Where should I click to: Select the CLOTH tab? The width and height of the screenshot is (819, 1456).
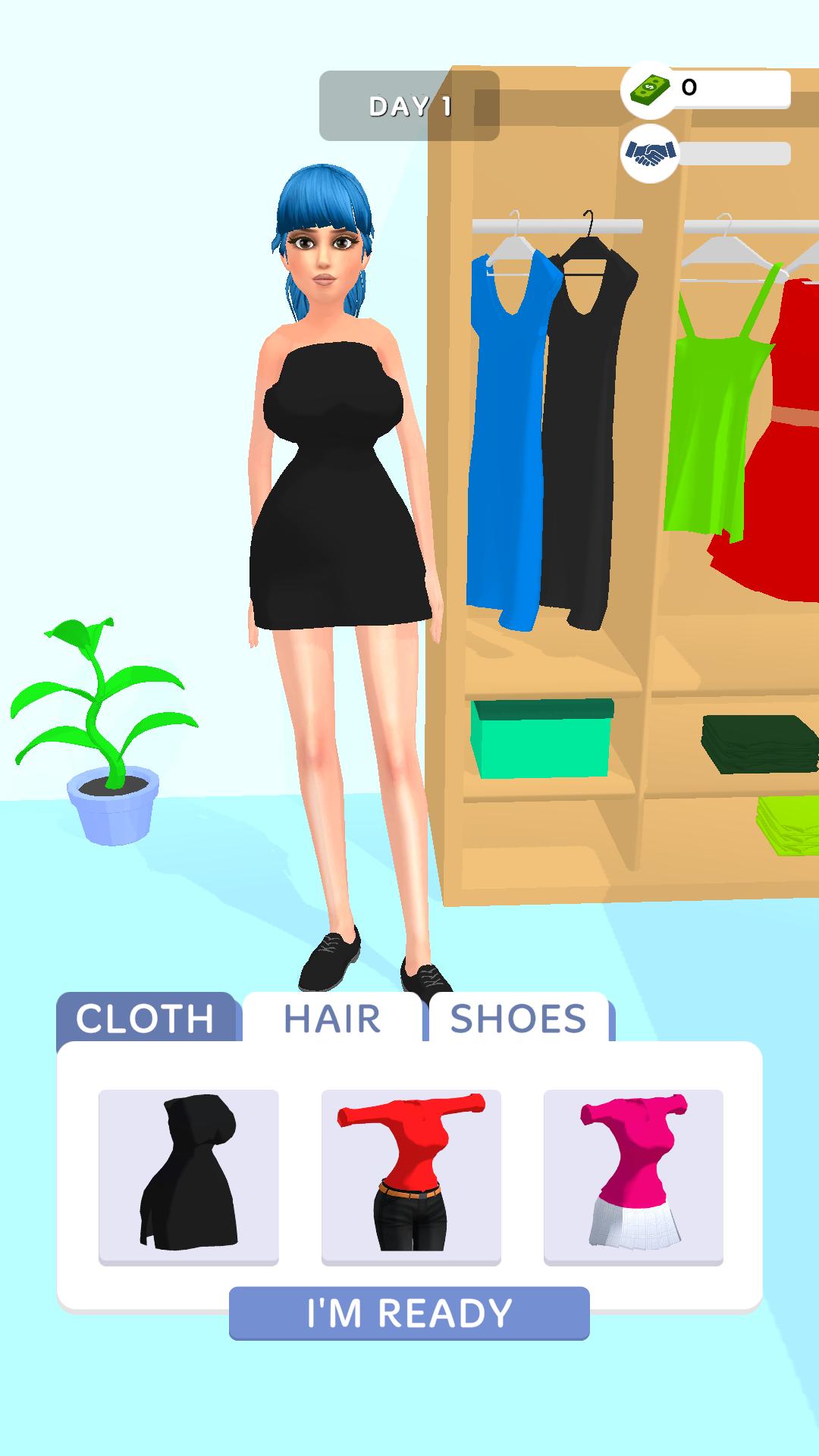146,1018
